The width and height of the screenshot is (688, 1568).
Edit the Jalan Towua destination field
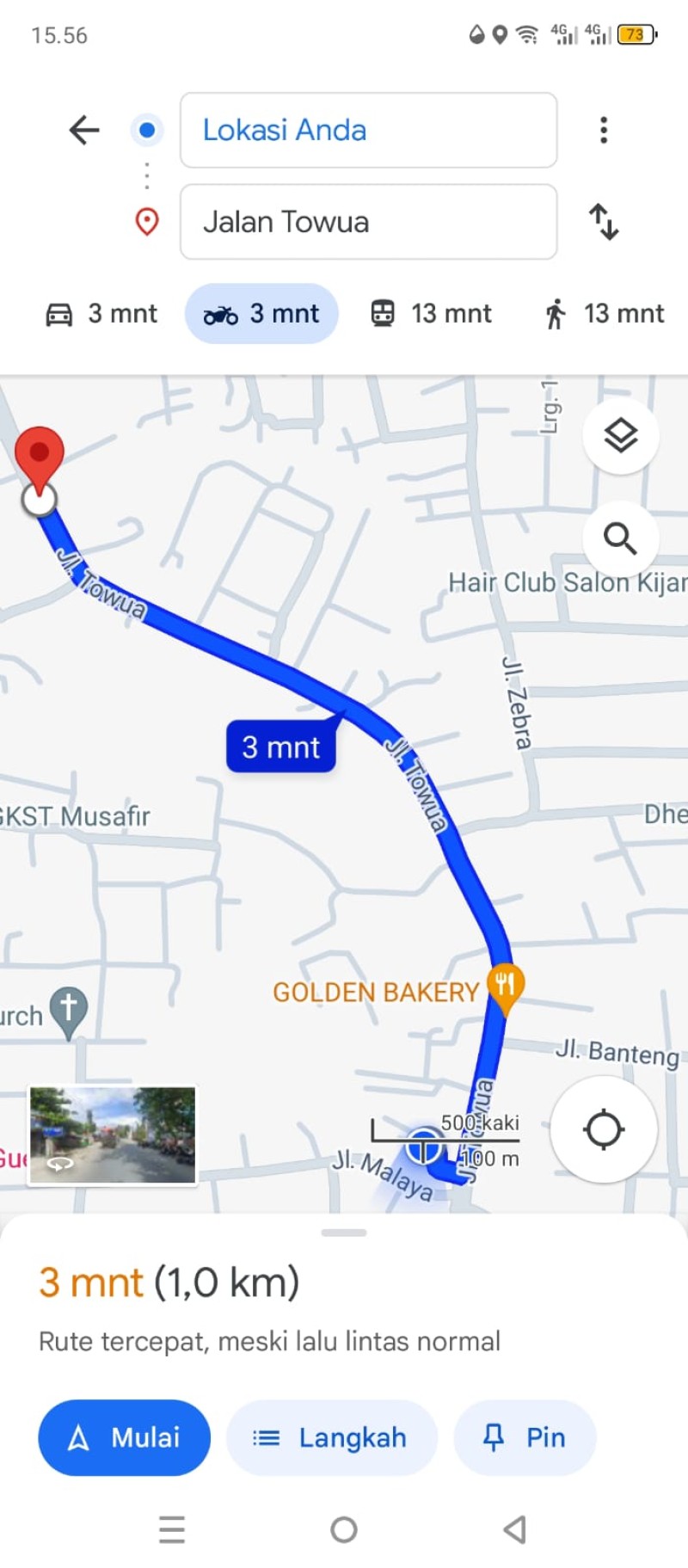[368, 221]
